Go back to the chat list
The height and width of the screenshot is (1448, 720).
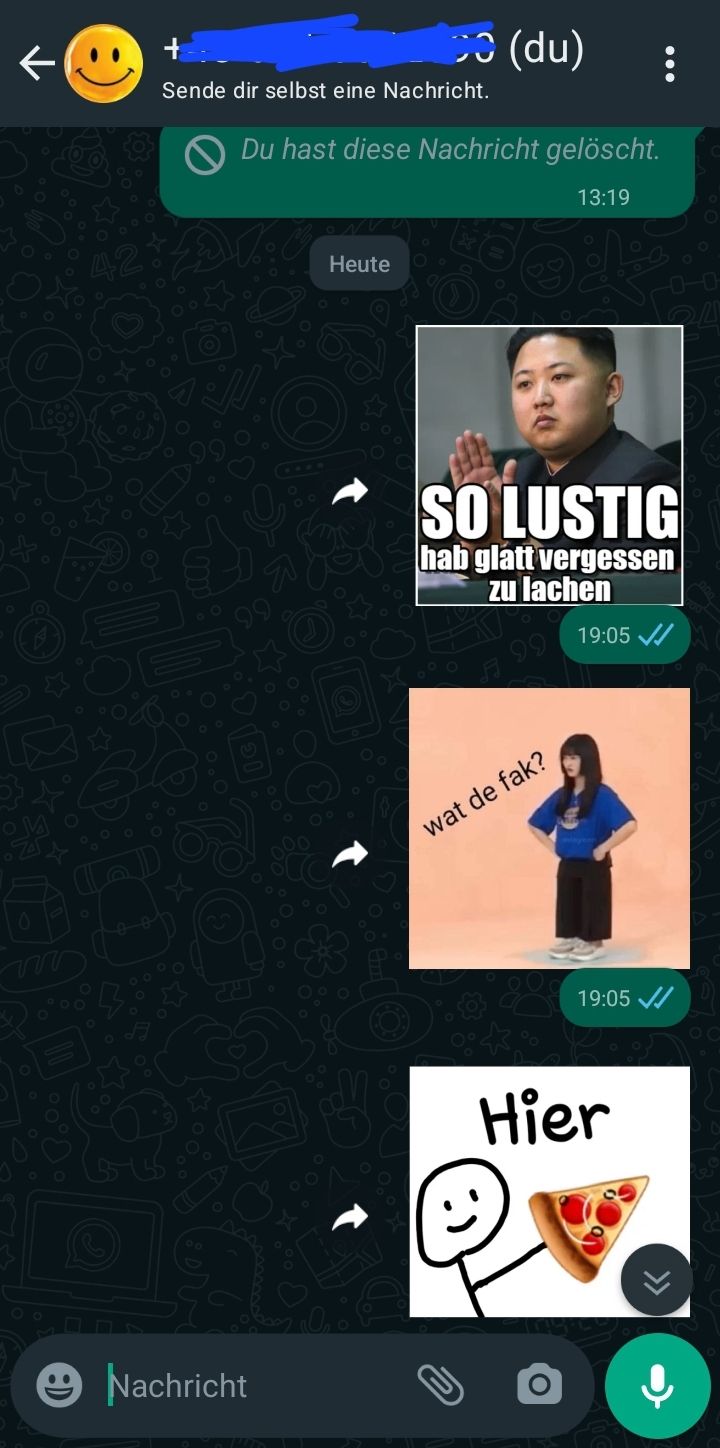(x=36, y=65)
